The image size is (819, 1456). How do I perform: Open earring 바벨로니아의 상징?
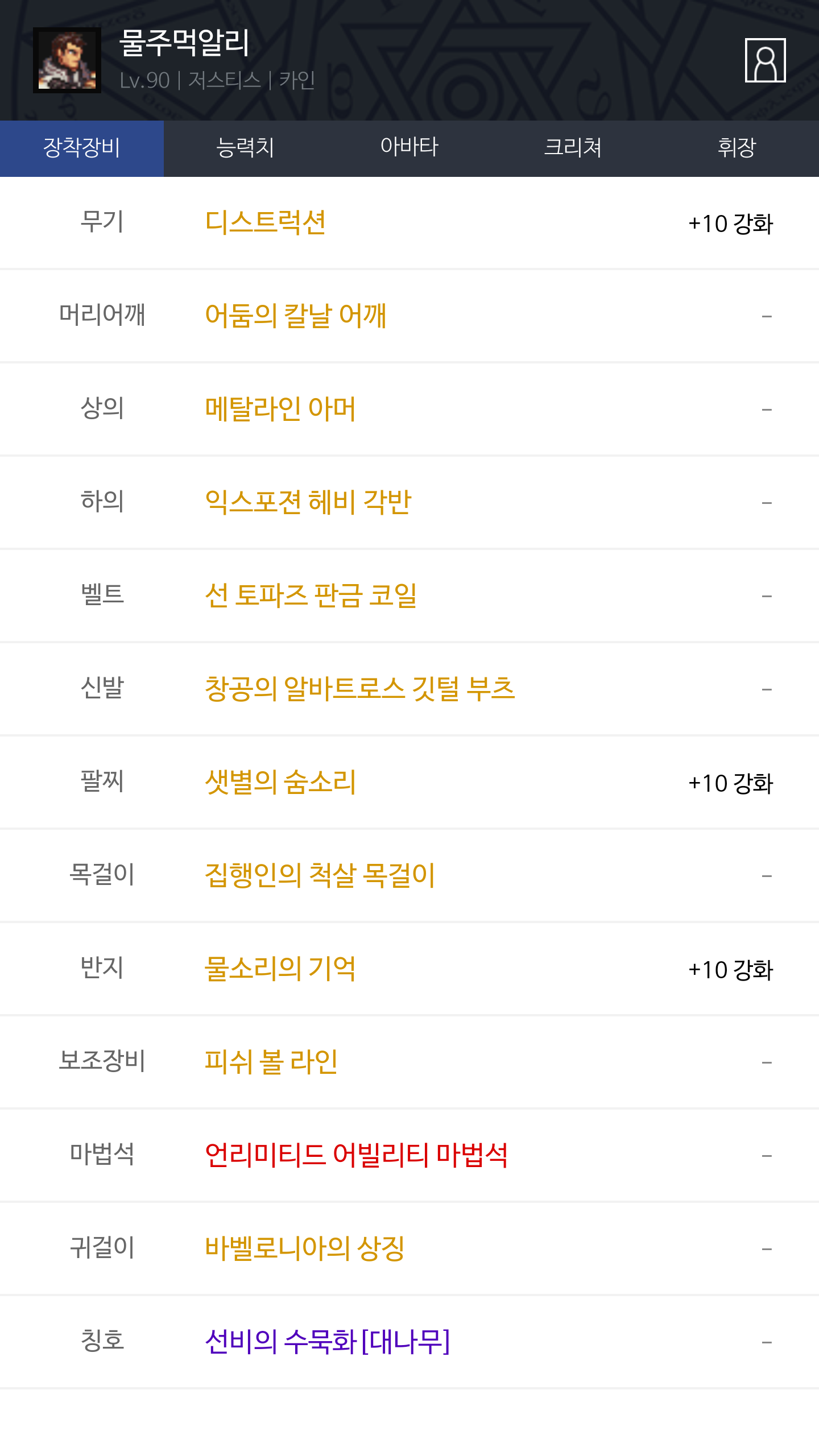[304, 1248]
